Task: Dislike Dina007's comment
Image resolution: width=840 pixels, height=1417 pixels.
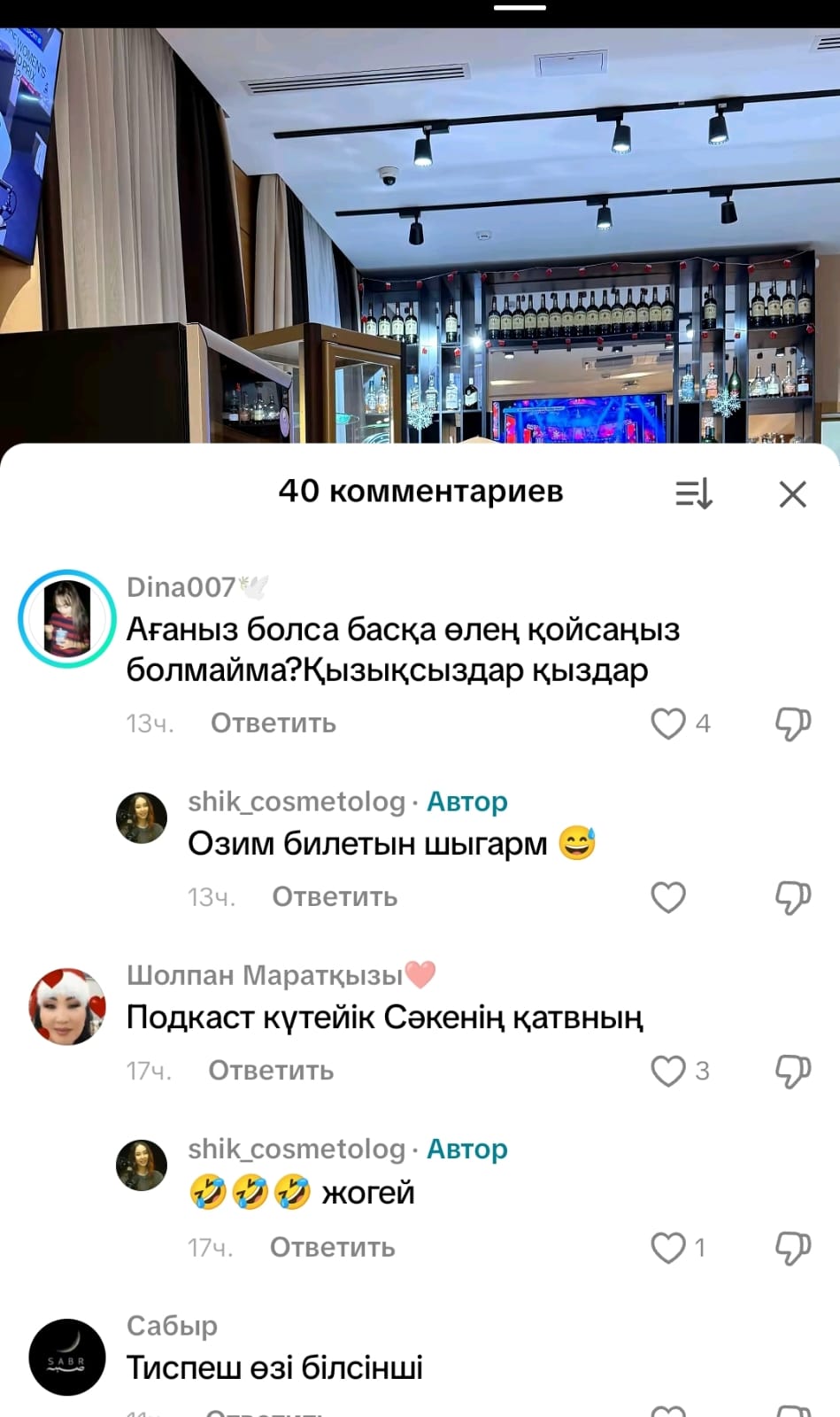Action: click(792, 724)
